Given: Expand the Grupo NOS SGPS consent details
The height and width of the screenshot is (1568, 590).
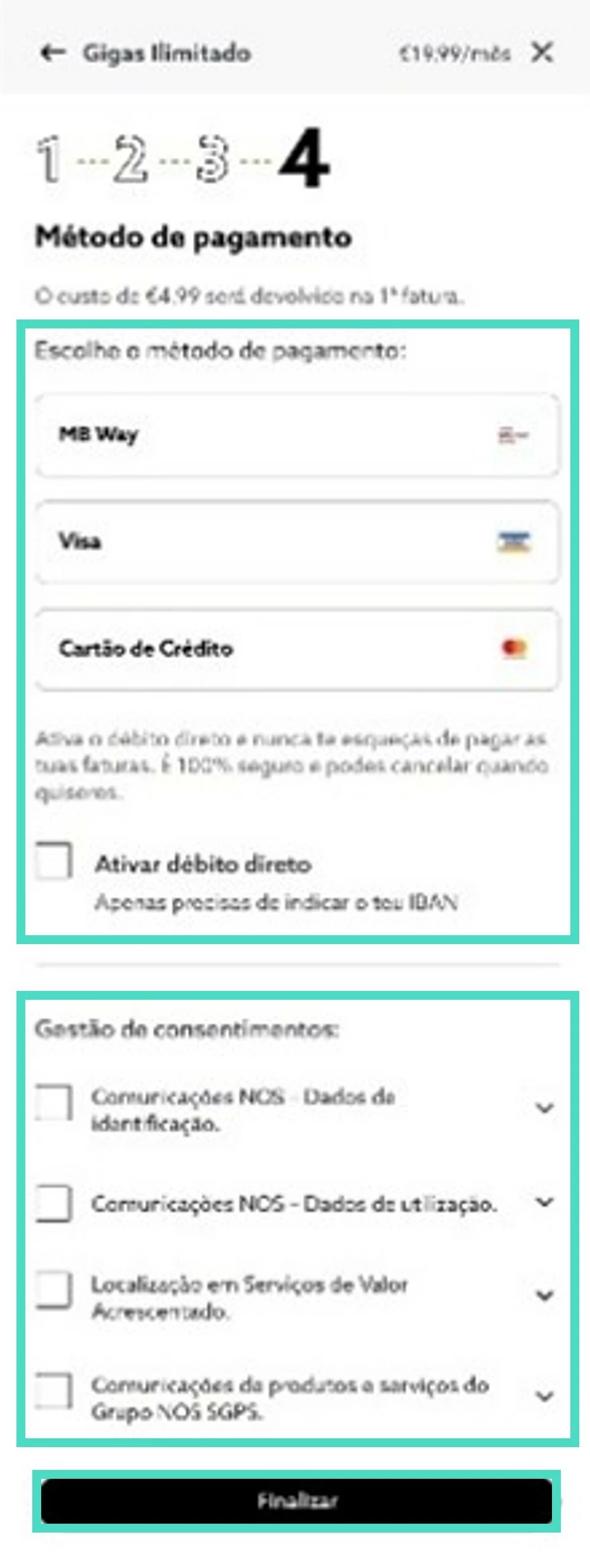Looking at the screenshot, I should pos(544,1396).
